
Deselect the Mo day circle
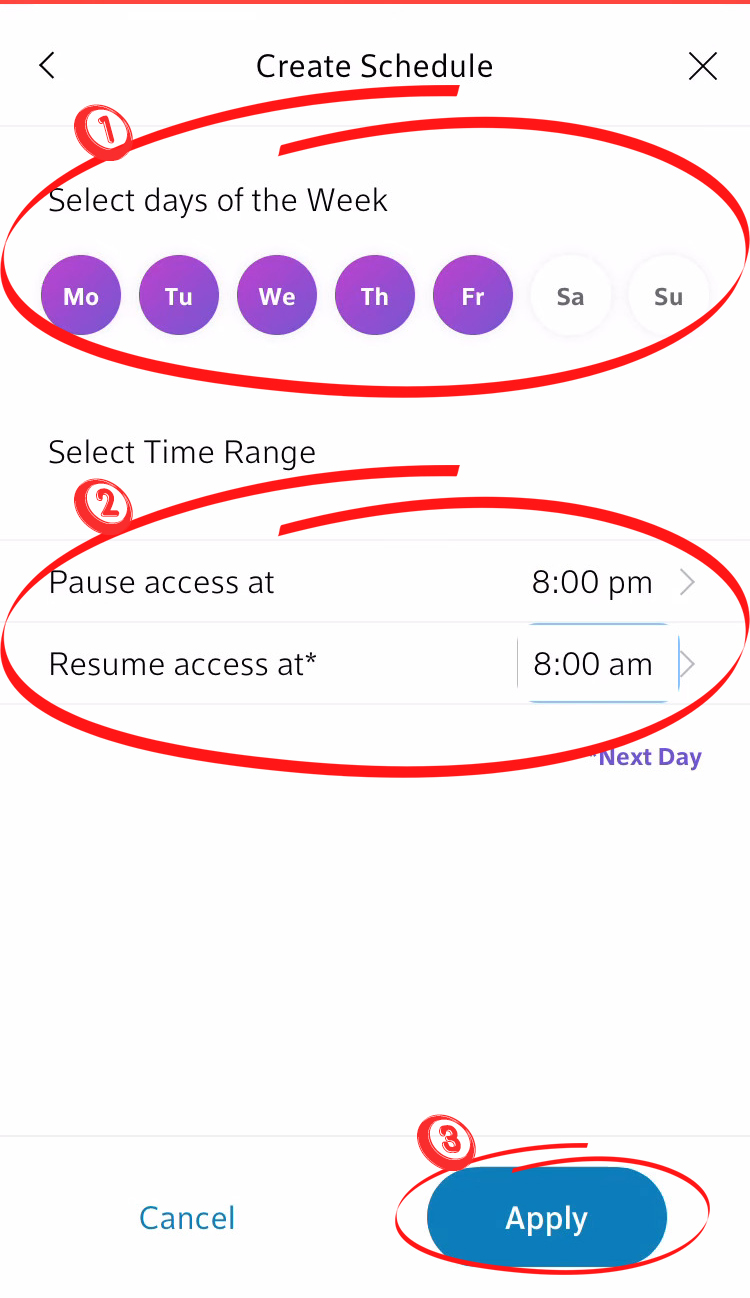(80, 295)
